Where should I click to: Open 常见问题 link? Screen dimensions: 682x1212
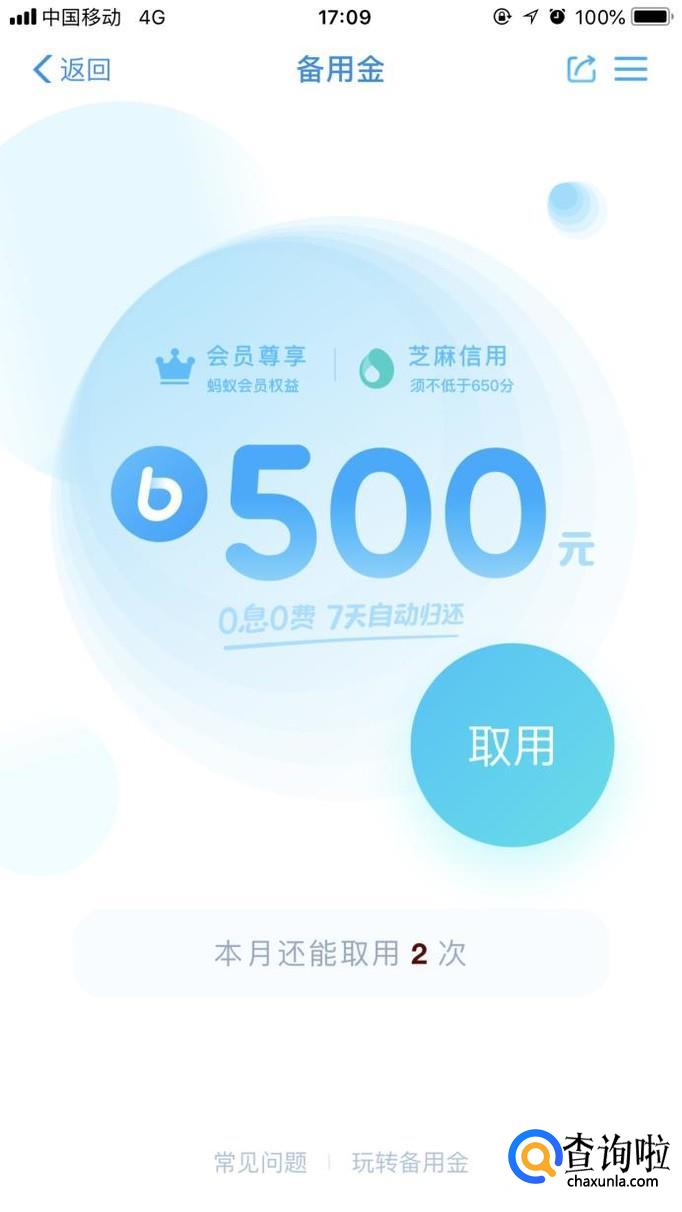[260, 1162]
